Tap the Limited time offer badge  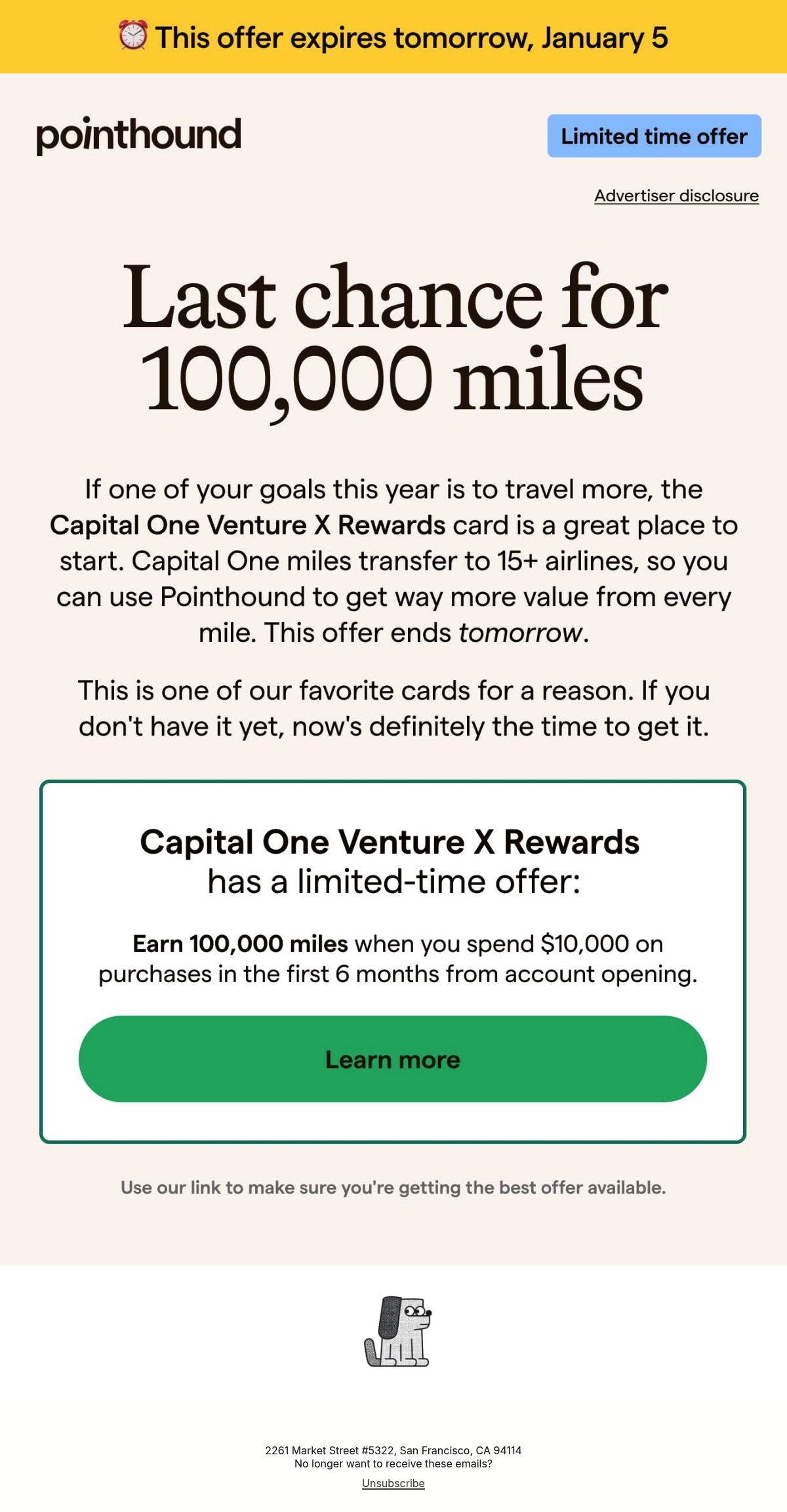coord(654,136)
